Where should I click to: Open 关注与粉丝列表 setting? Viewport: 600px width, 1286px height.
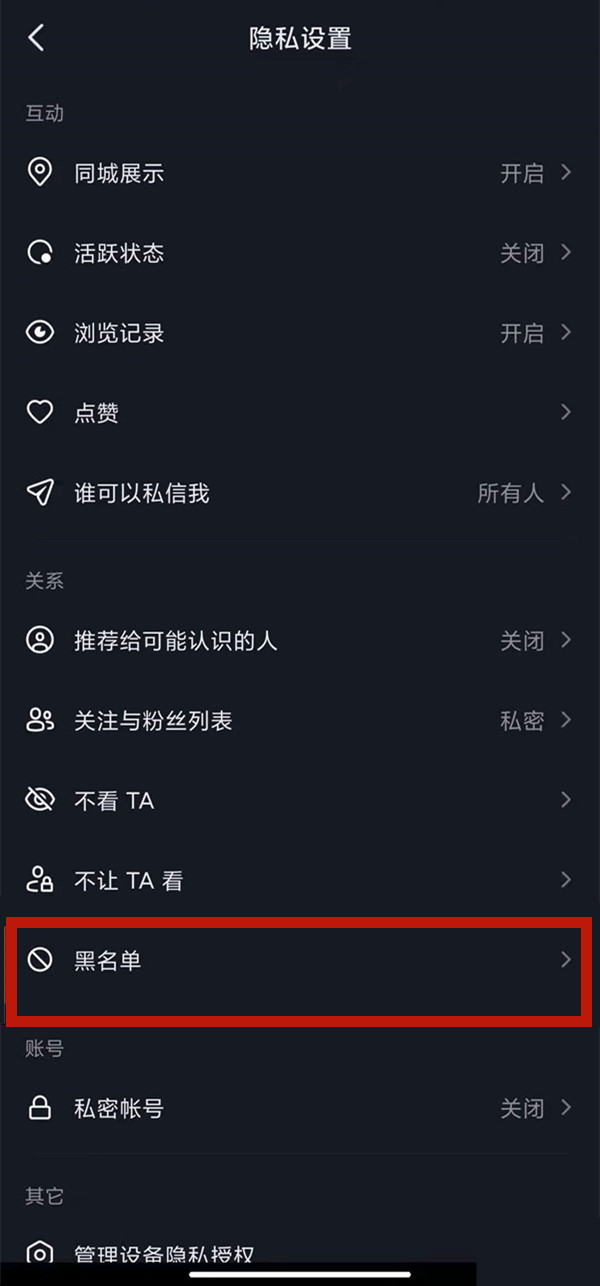(300, 720)
